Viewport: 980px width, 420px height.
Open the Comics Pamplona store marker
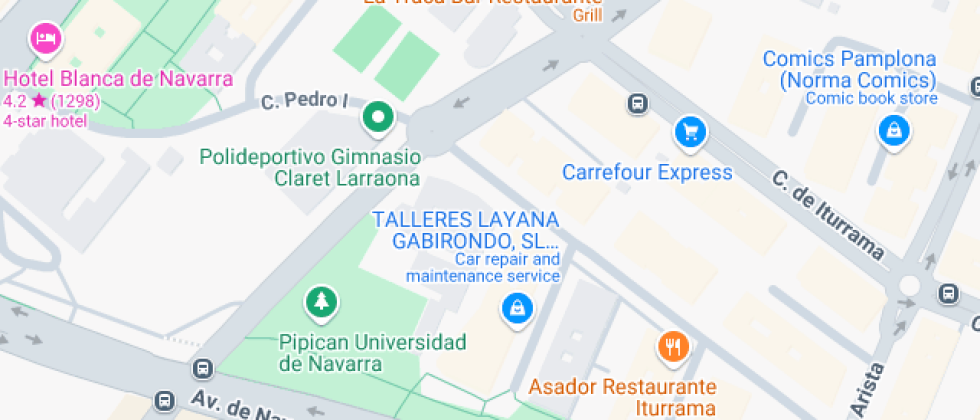point(892,130)
